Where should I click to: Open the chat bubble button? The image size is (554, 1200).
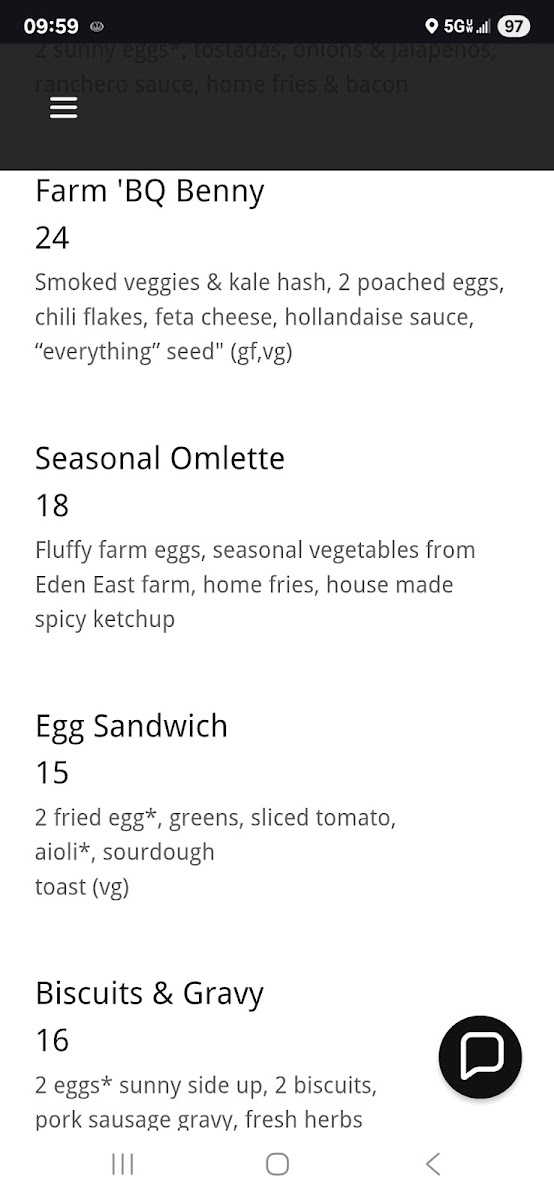click(x=480, y=1057)
